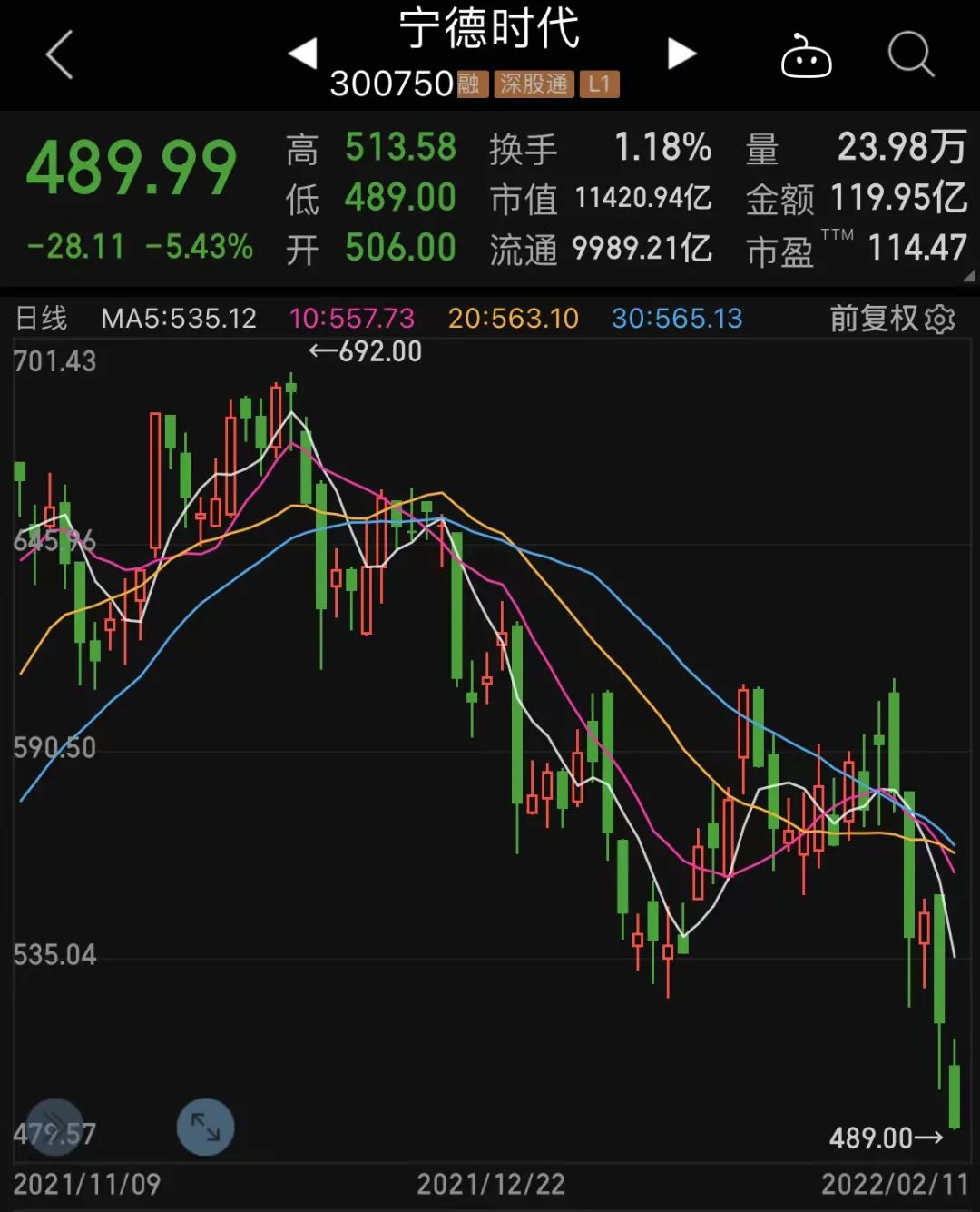Viewport: 980px width, 1212px height.
Task: Open the robot assistant icon
Action: click(806, 55)
